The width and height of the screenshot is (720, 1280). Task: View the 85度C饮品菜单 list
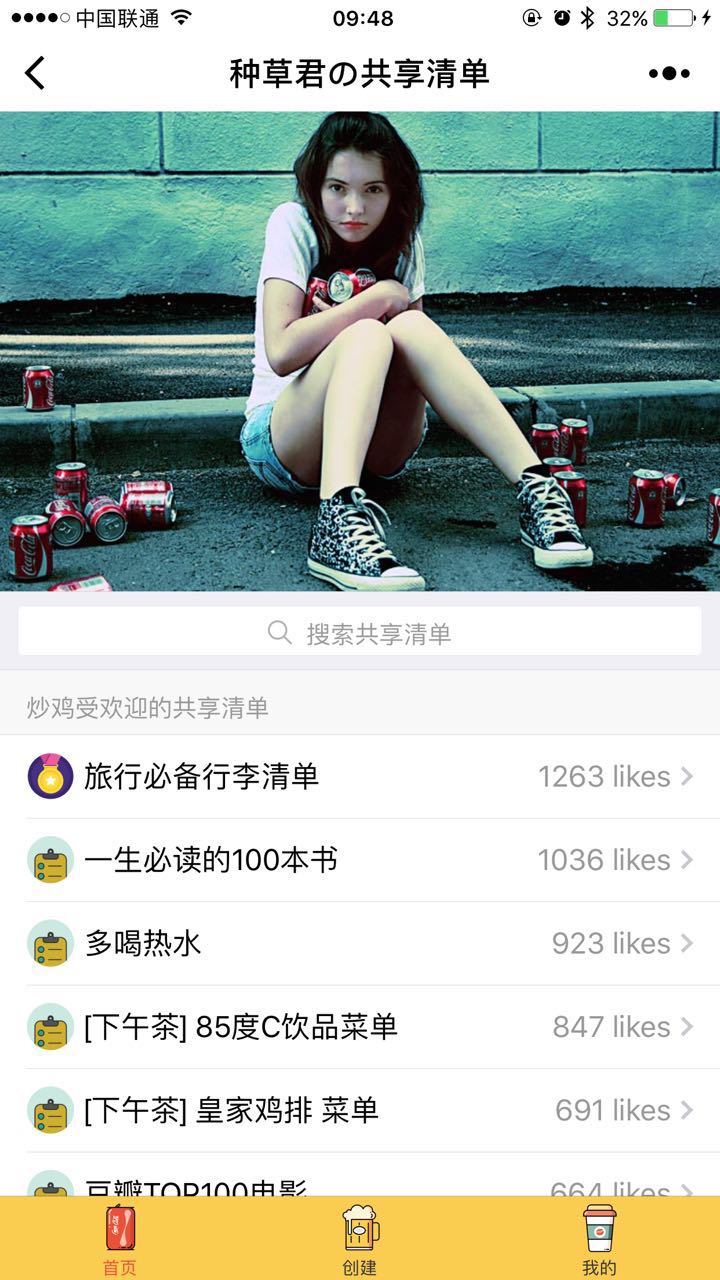(x=360, y=1027)
